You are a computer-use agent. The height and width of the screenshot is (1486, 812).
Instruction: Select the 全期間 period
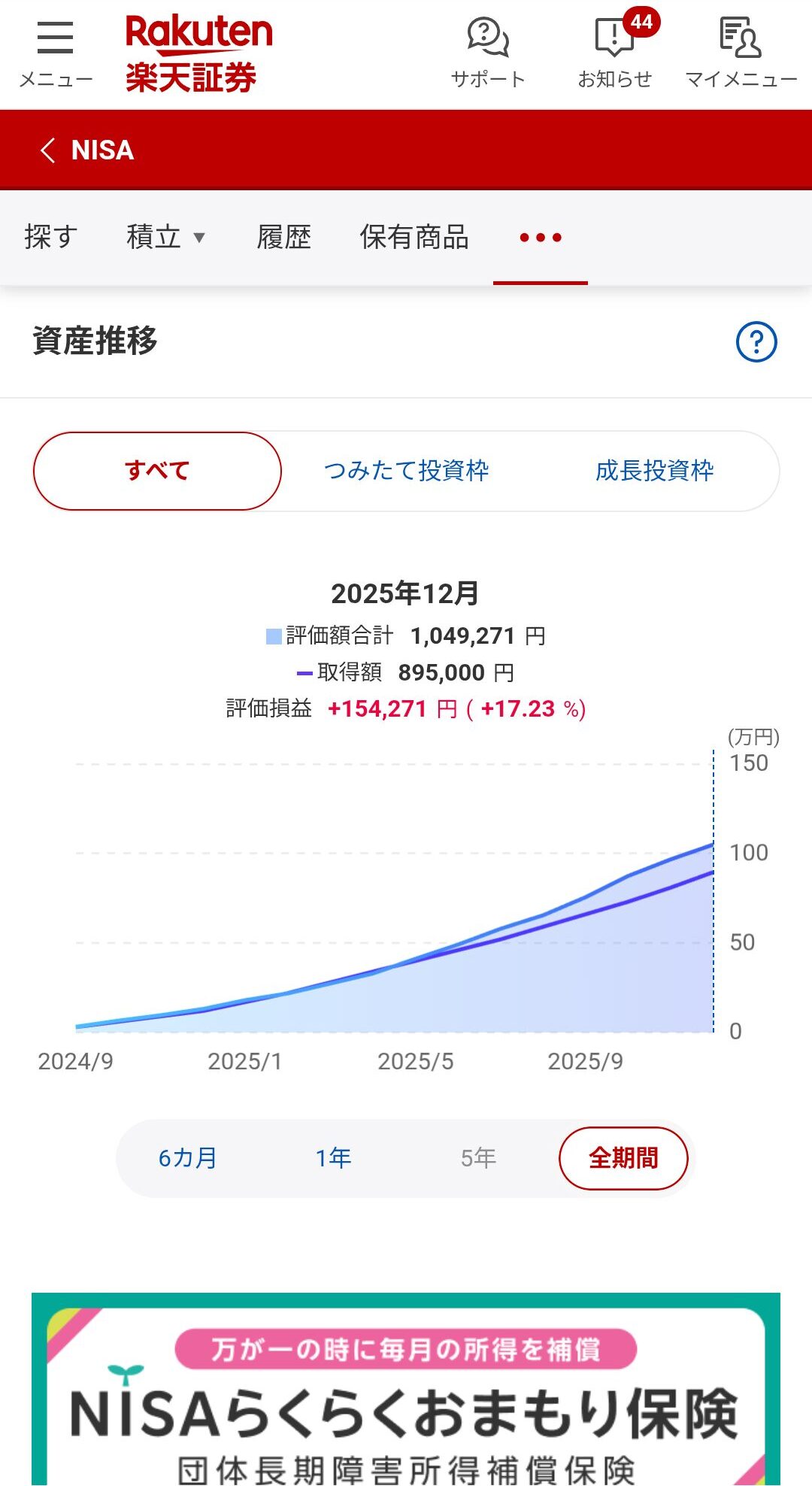point(623,1158)
